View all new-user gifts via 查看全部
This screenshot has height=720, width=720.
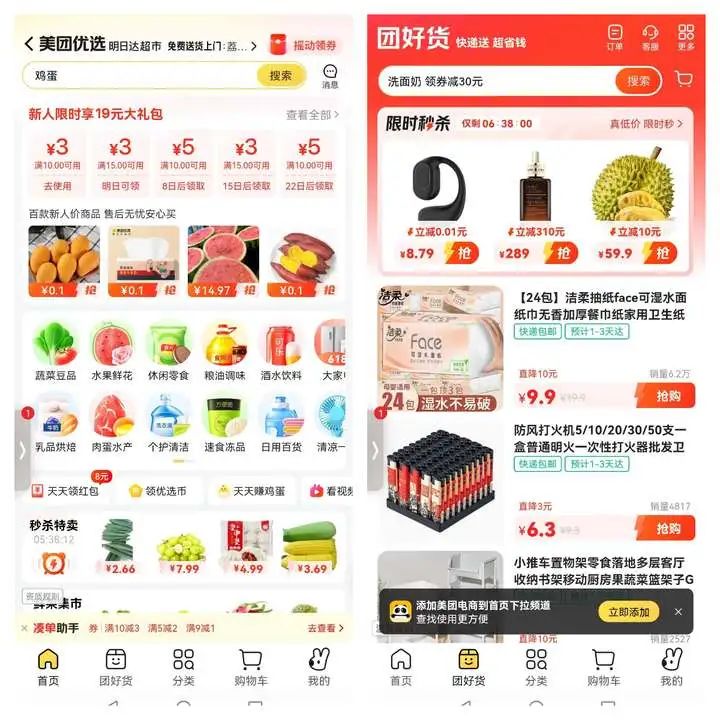[312, 115]
